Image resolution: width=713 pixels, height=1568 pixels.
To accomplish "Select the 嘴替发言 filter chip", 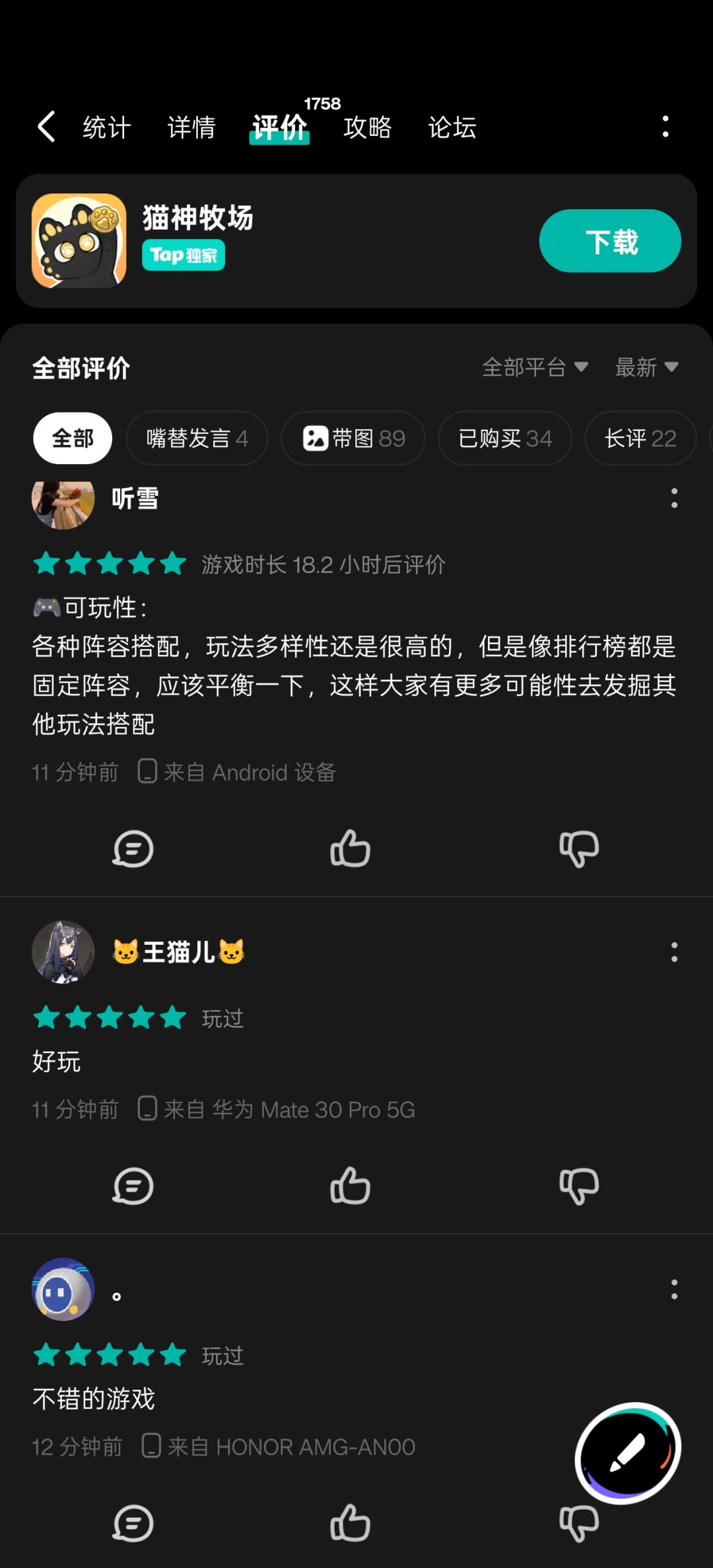I will [196, 438].
